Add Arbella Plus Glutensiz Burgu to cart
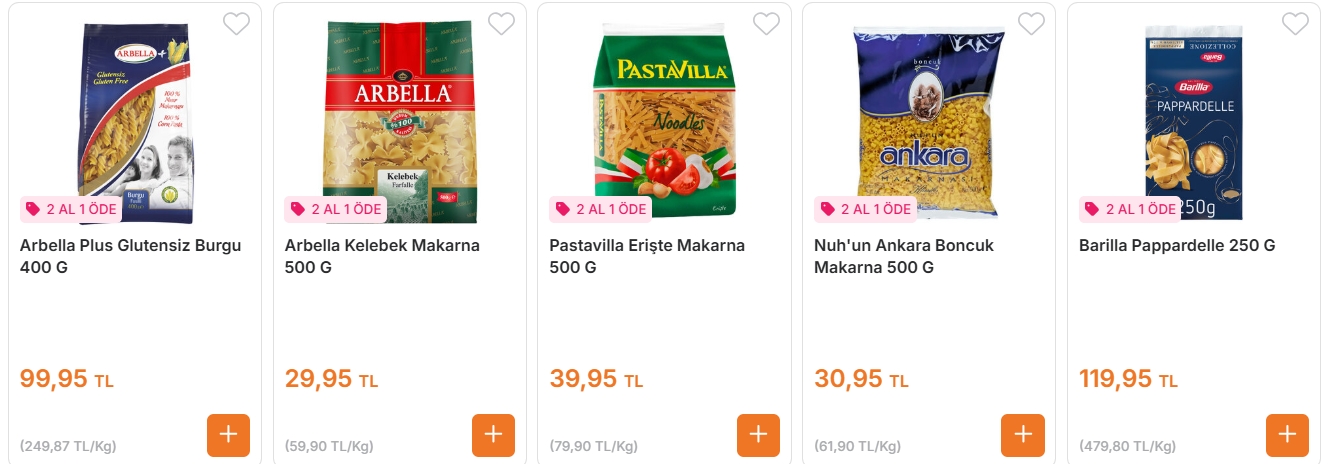1329x464 pixels. click(x=228, y=435)
